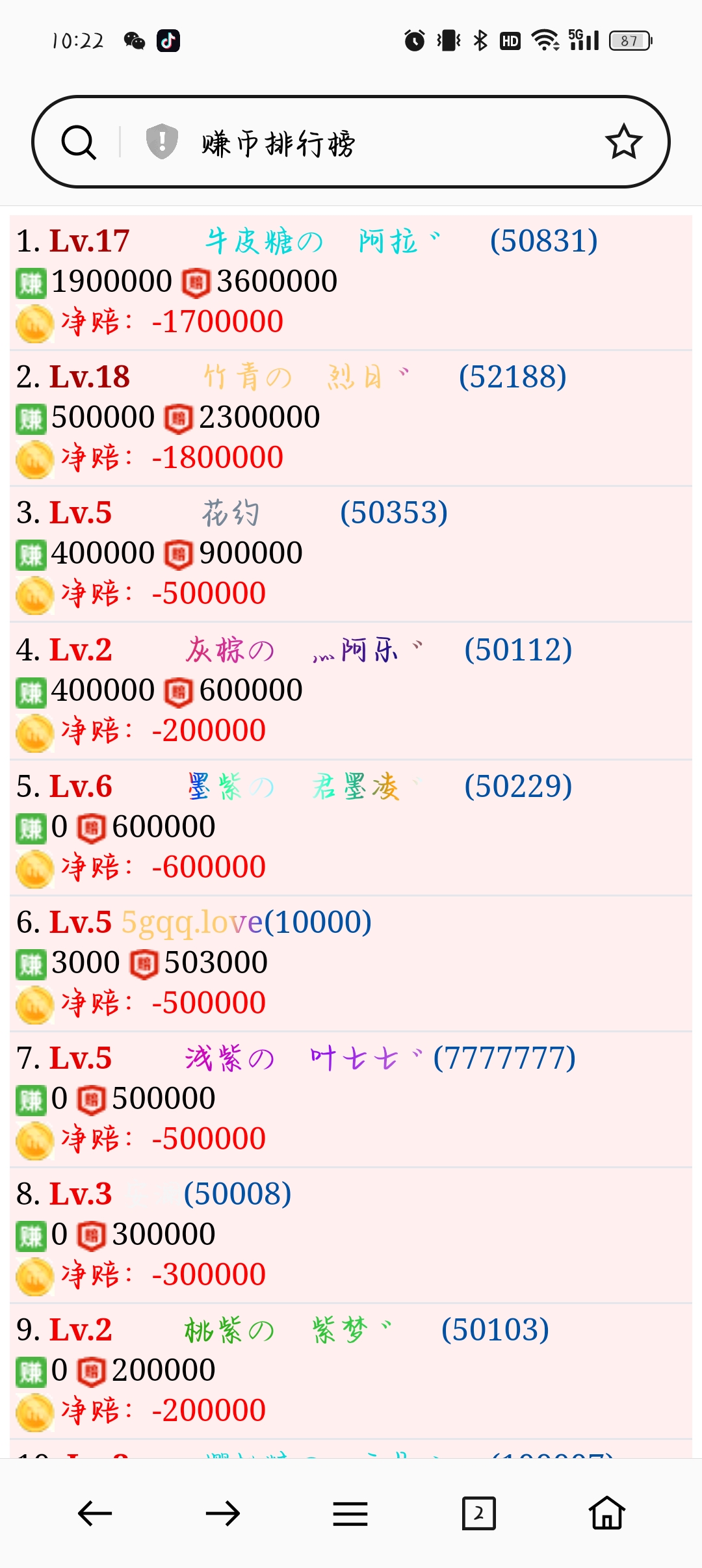Screen dimensions: 702x1568
Task: Go back to the previous page
Action: 95,1513
